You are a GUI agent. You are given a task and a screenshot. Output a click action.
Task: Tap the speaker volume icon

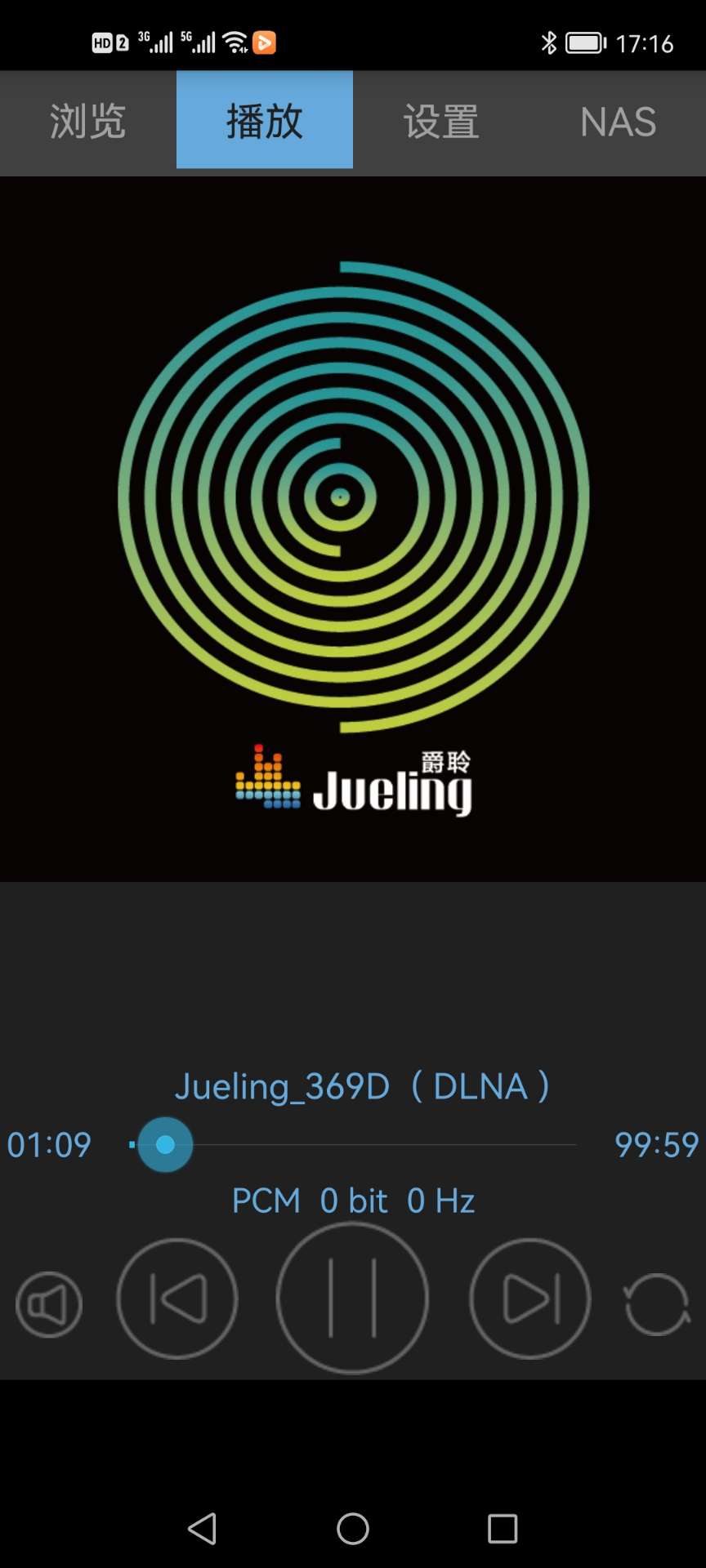[49, 1304]
